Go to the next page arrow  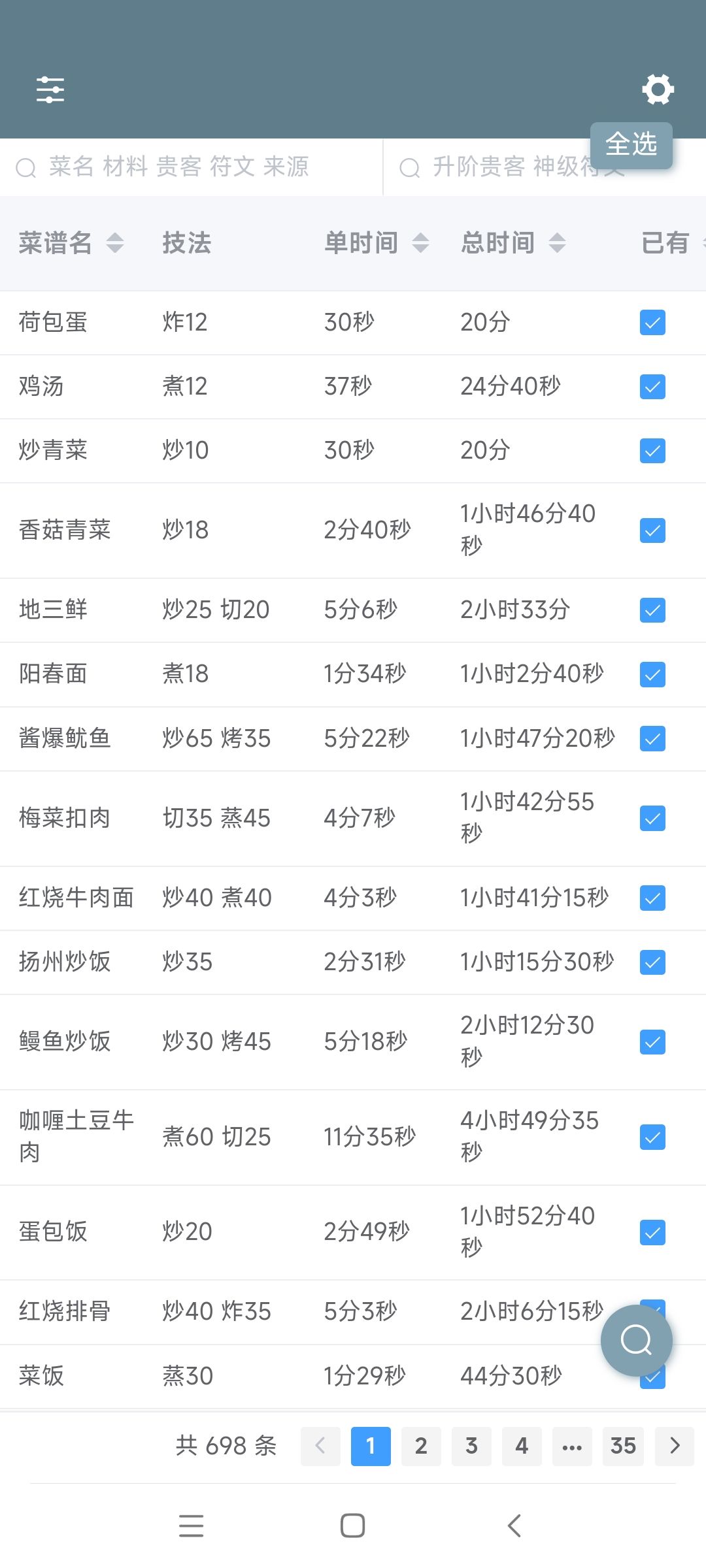point(675,1446)
